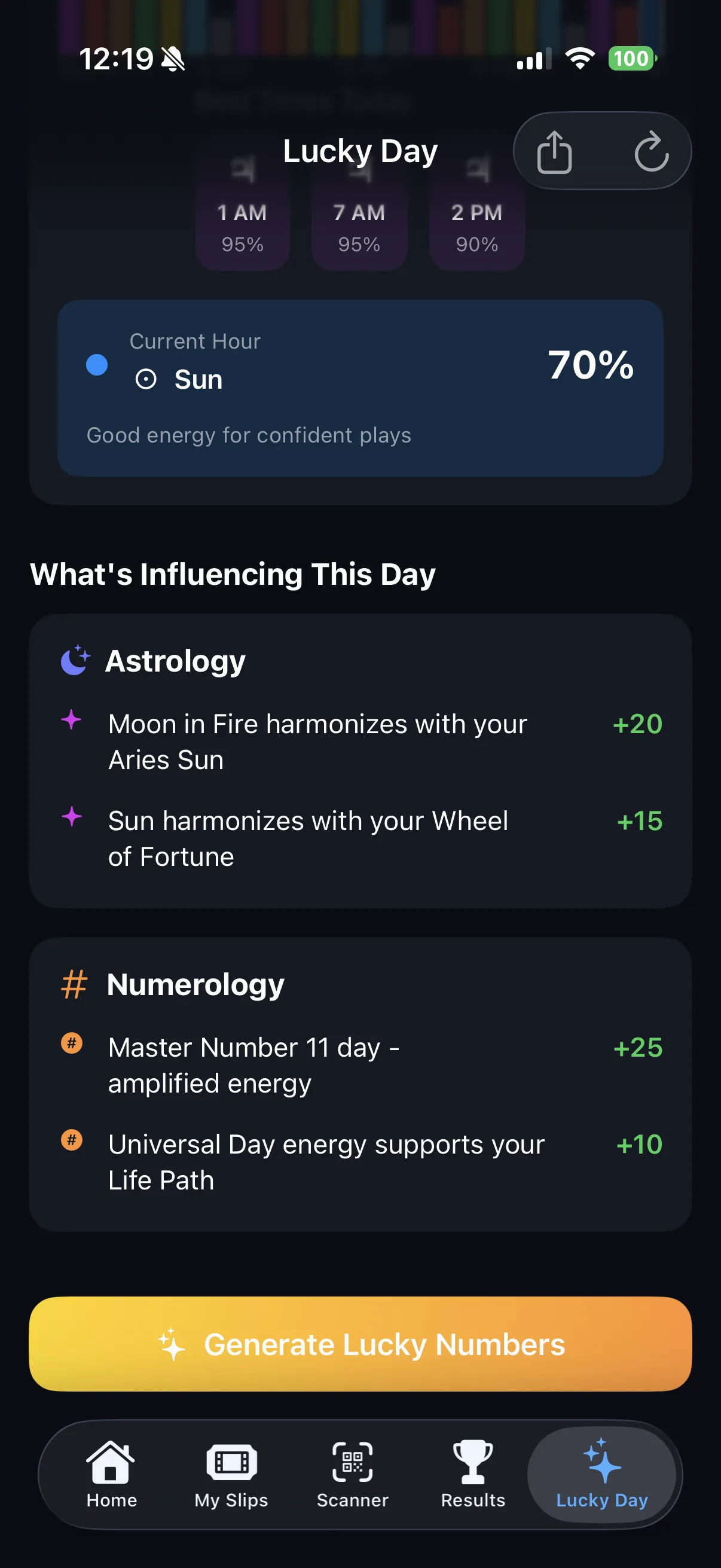Switch to the Scanner tab

coord(352,1474)
